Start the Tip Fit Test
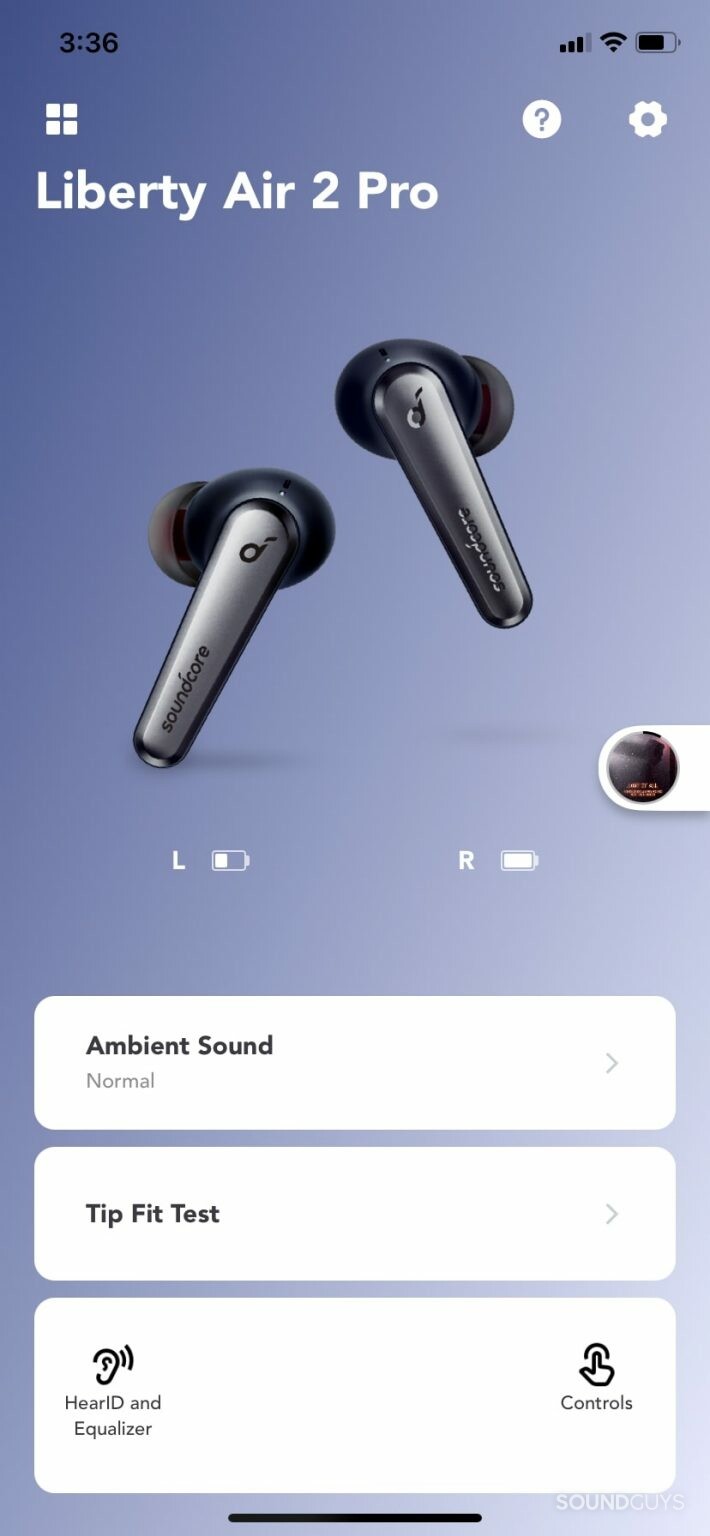This screenshot has width=710, height=1536. (354, 1213)
